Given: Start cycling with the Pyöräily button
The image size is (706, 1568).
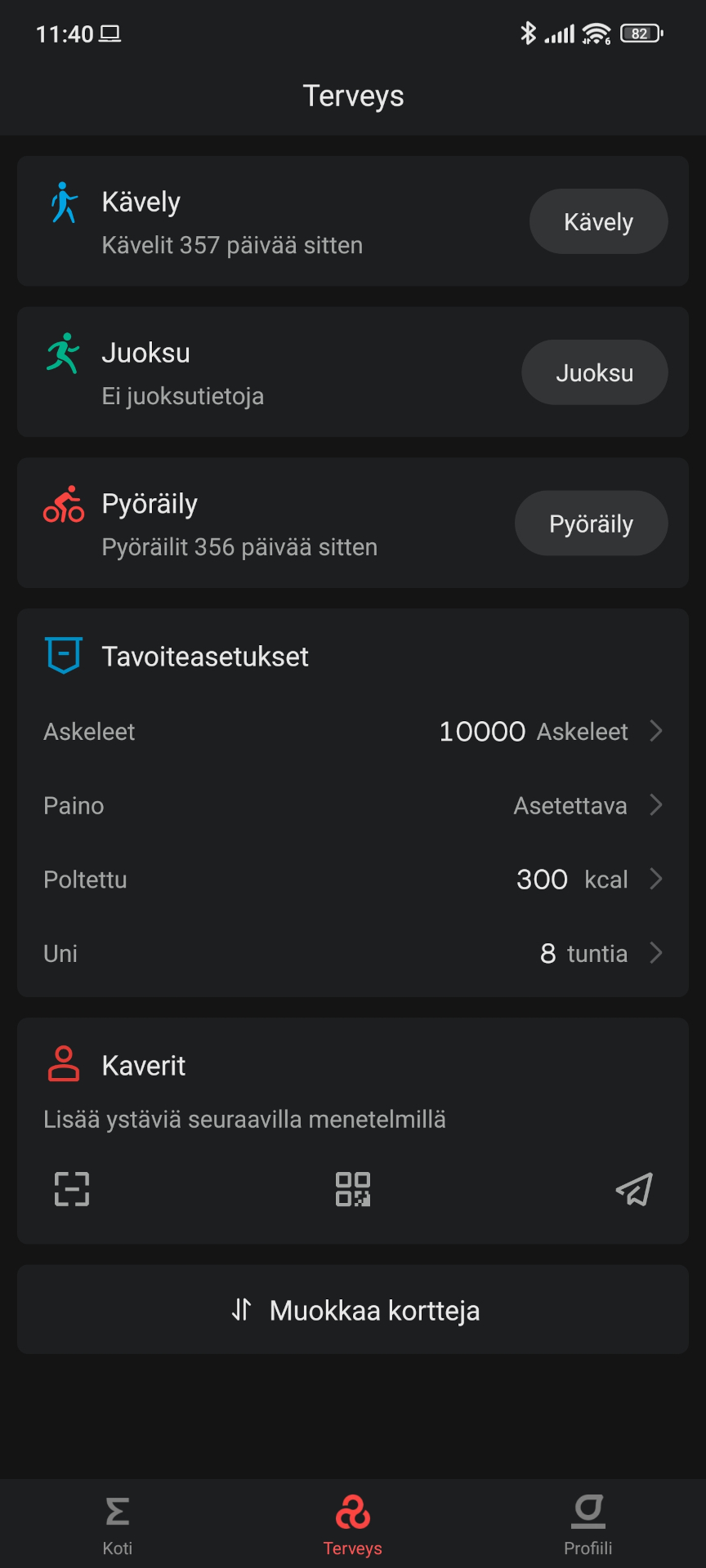Looking at the screenshot, I should pos(591,523).
